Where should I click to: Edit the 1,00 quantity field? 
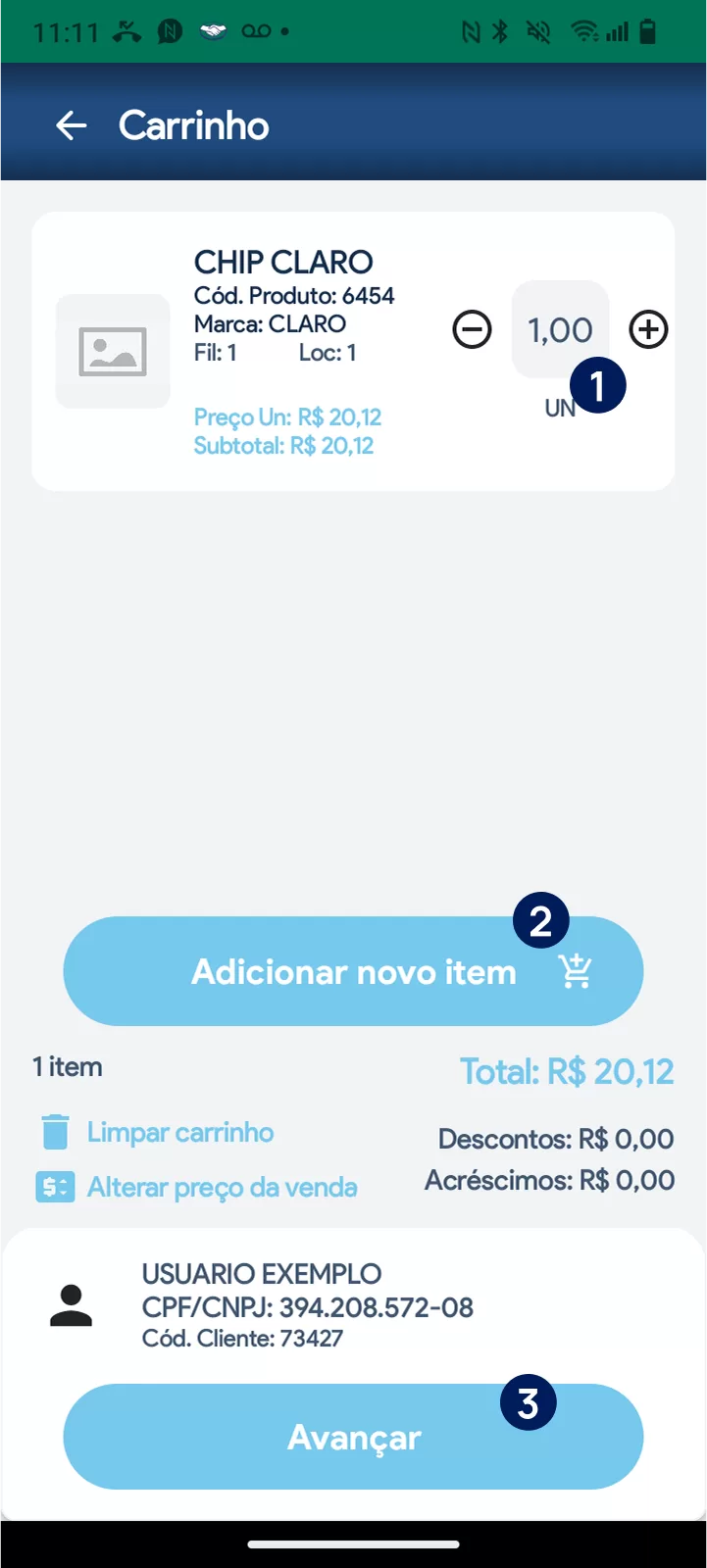(559, 329)
